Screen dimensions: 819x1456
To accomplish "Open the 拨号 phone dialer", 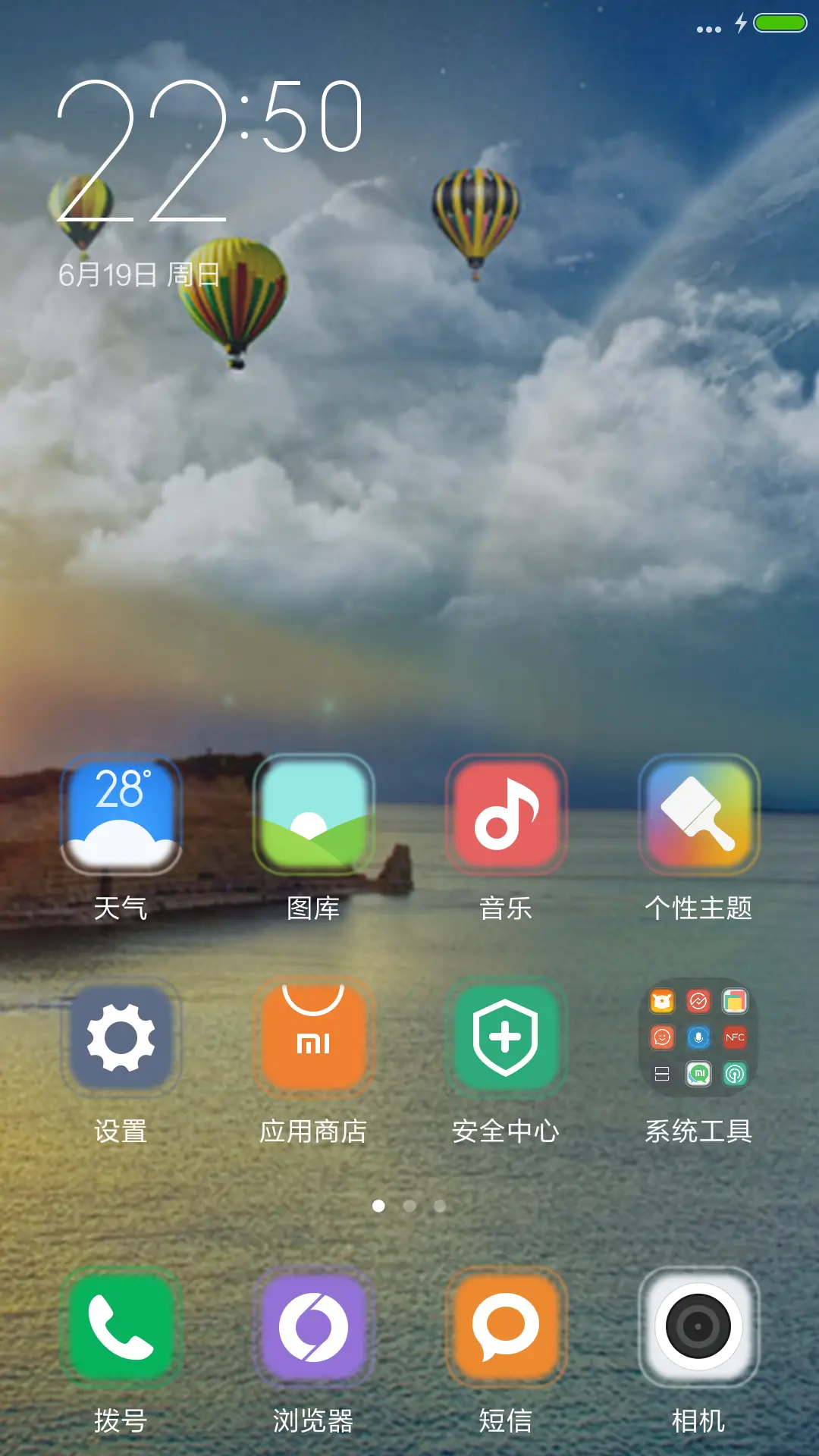I will point(121,1327).
